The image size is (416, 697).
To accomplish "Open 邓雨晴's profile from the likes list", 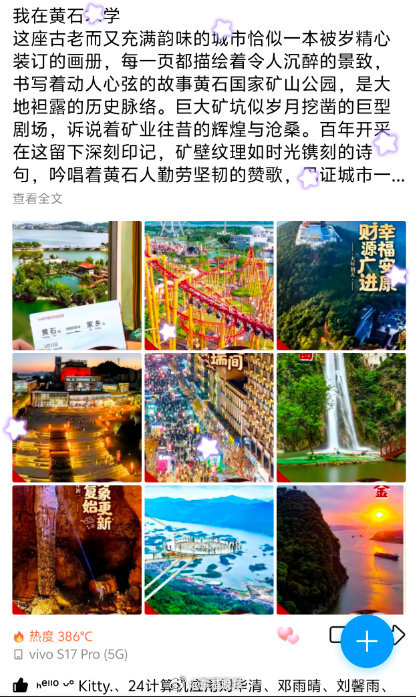I will 299,685.
